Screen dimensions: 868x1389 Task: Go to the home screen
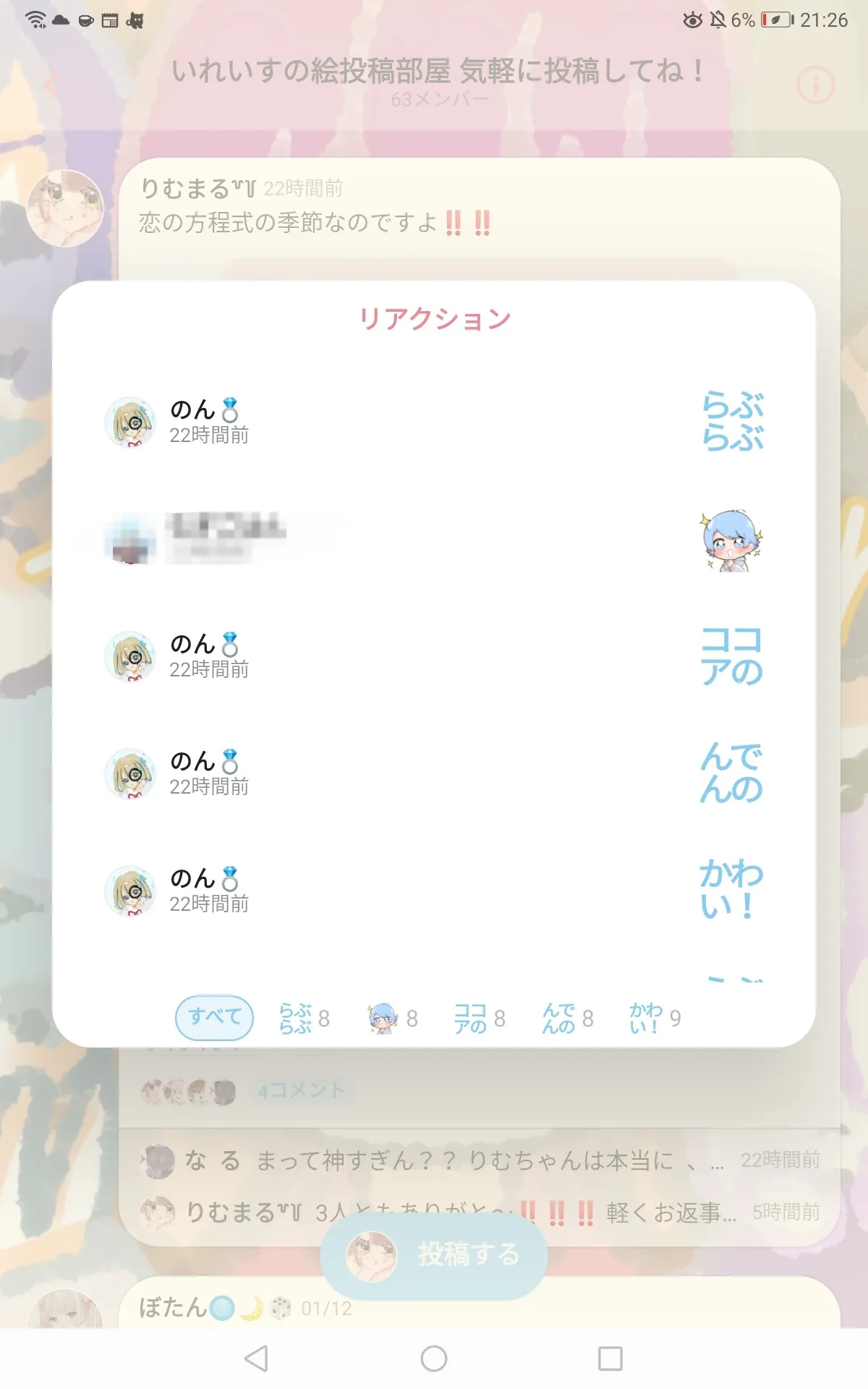tap(434, 1358)
